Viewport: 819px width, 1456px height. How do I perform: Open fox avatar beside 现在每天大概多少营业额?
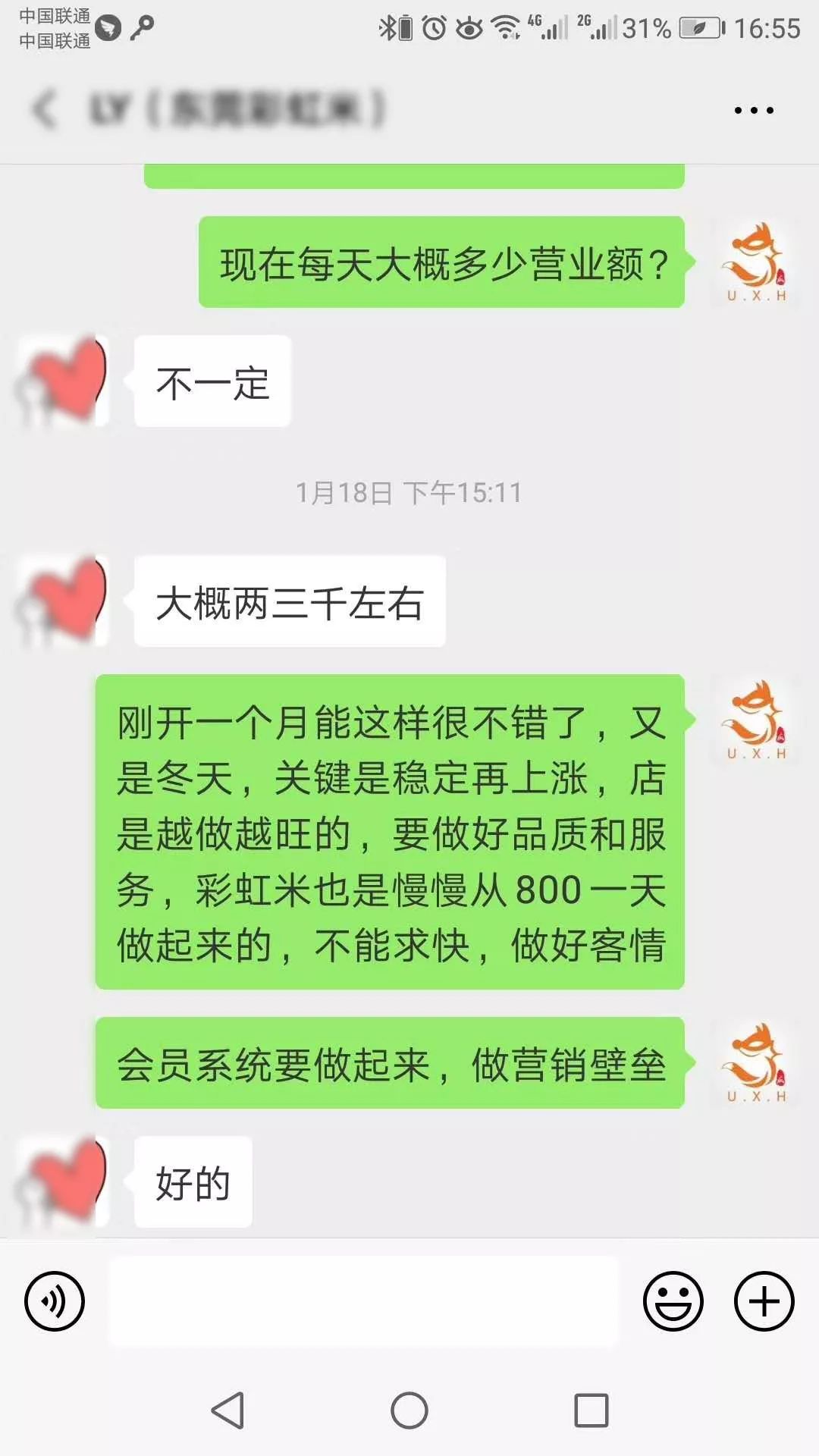(754, 262)
